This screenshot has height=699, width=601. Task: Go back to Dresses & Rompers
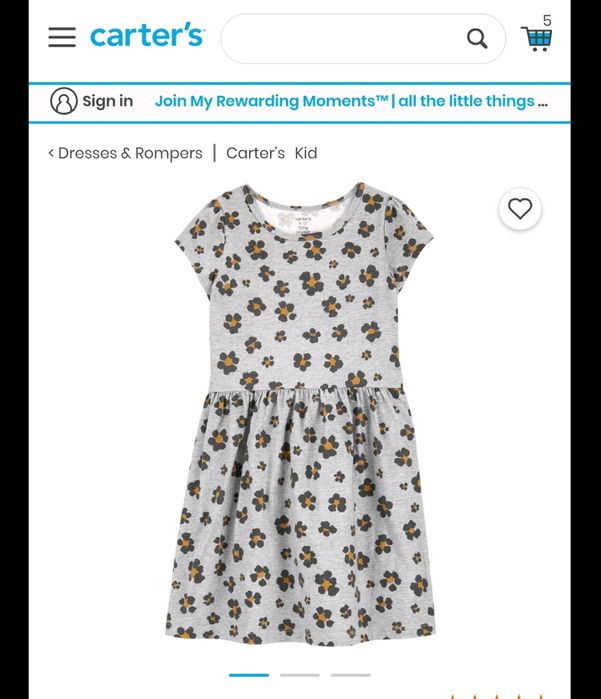126,153
